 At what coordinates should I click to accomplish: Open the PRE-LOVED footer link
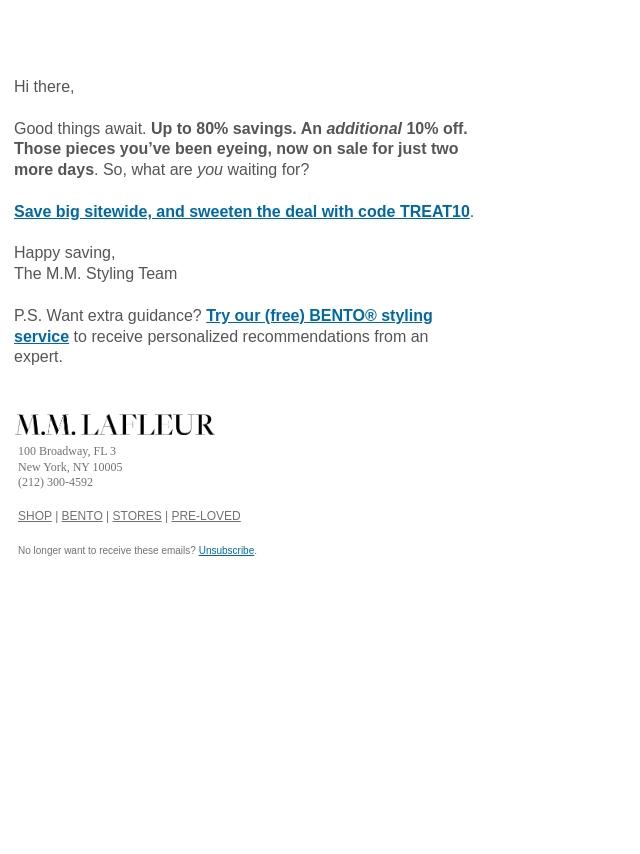coord(206,517)
